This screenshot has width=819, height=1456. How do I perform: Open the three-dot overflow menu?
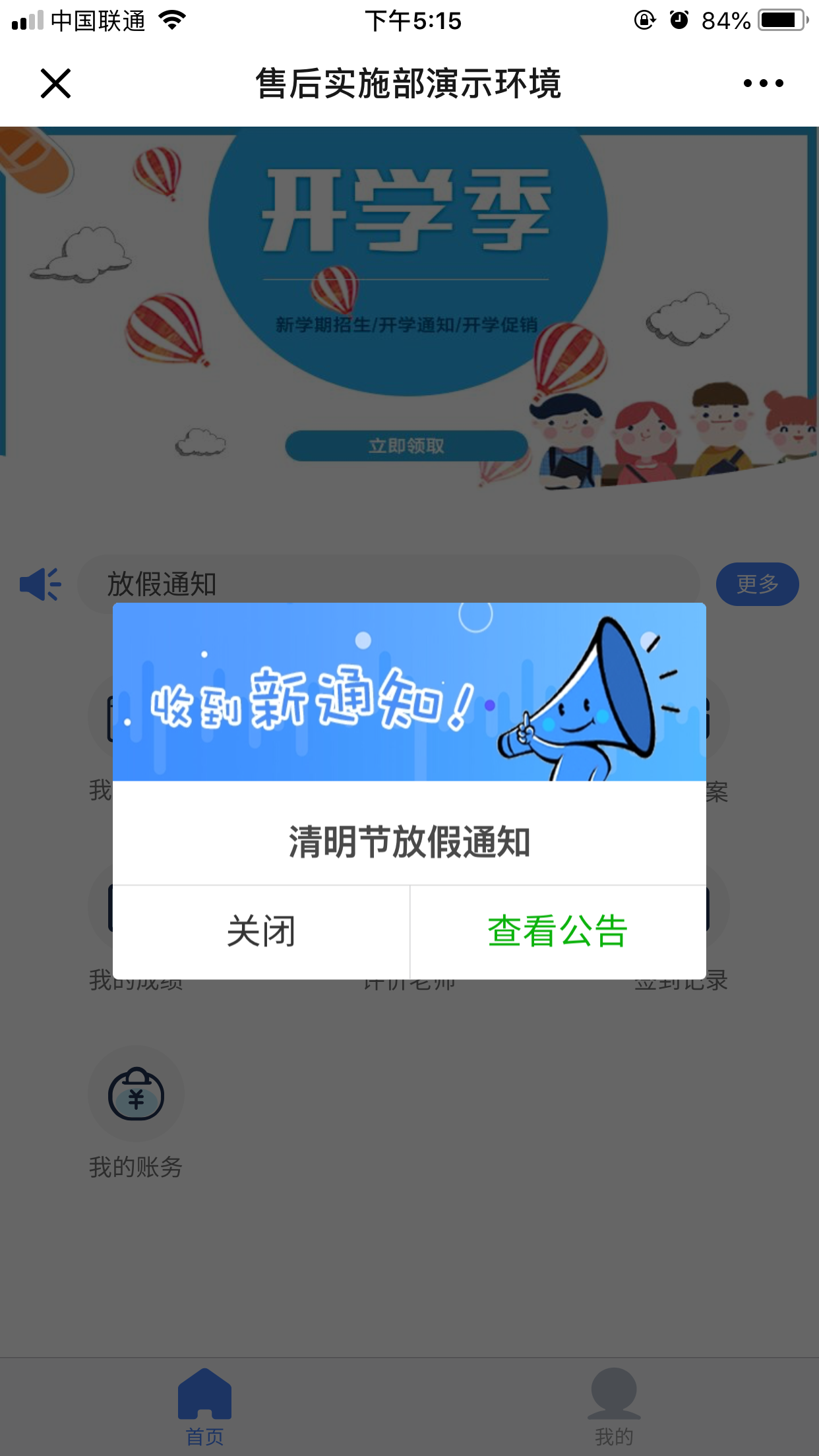pos(763,84)
